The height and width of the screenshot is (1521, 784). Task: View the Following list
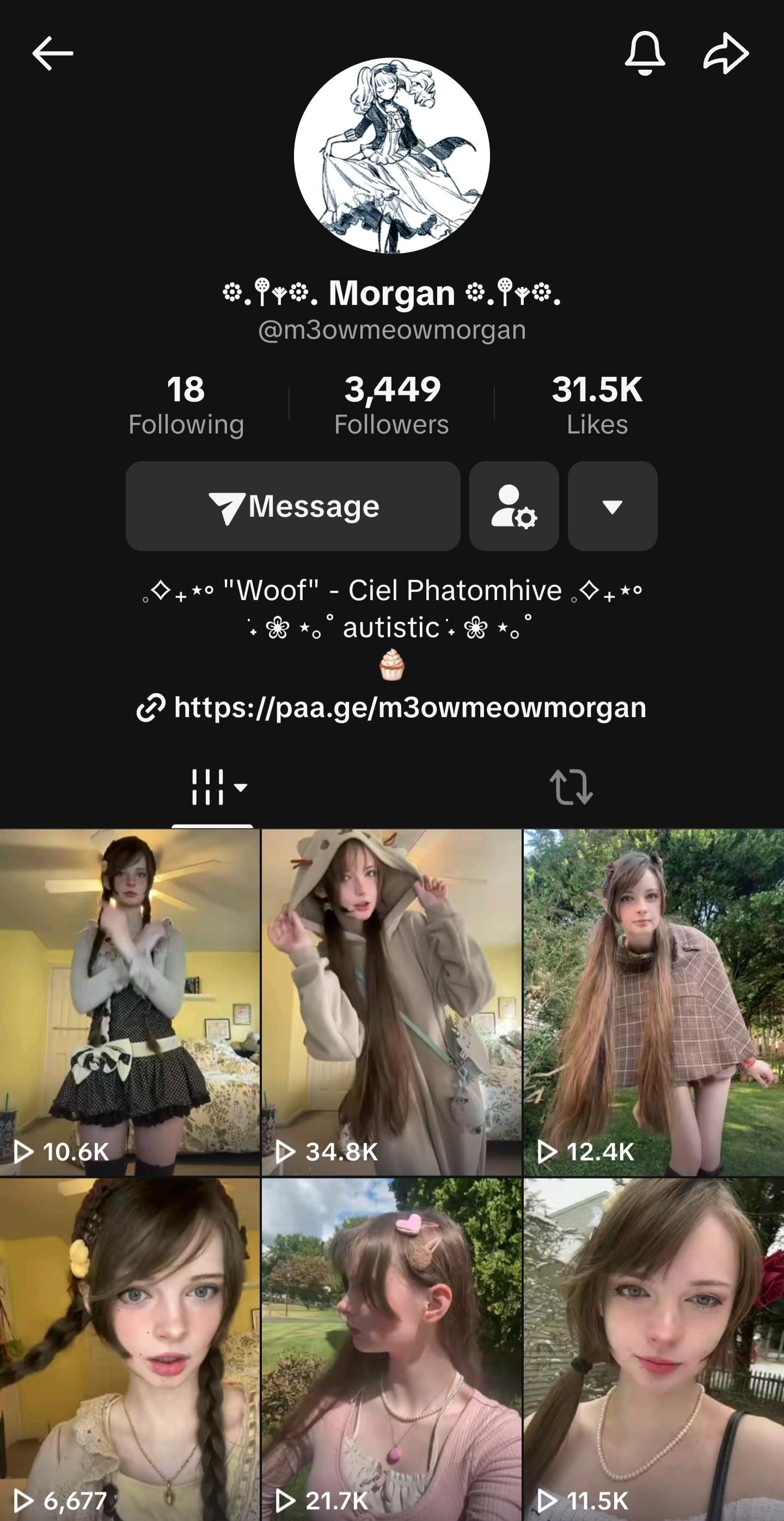tap(186, 405)
